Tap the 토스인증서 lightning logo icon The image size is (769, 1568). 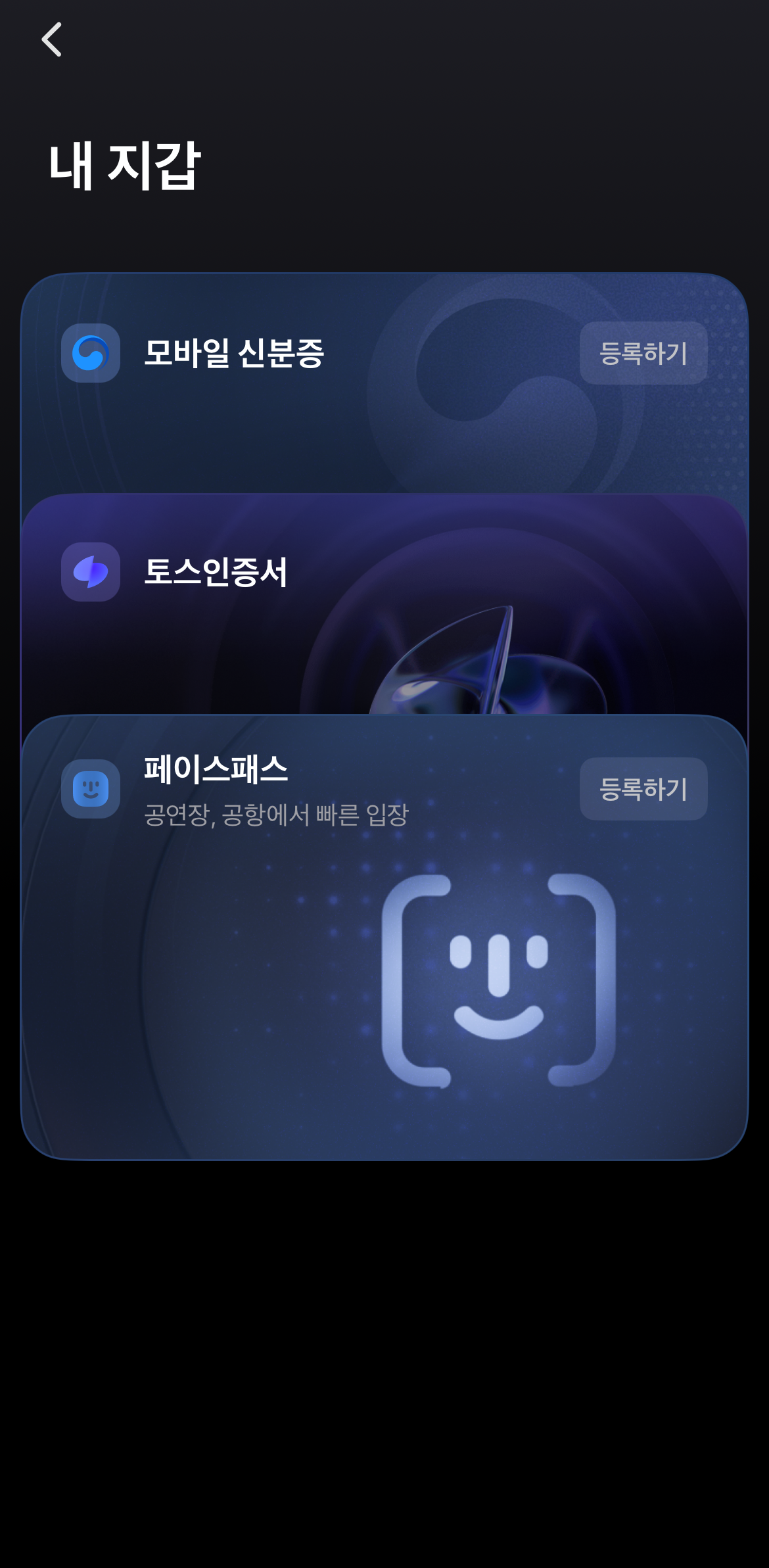pos(90,573)
